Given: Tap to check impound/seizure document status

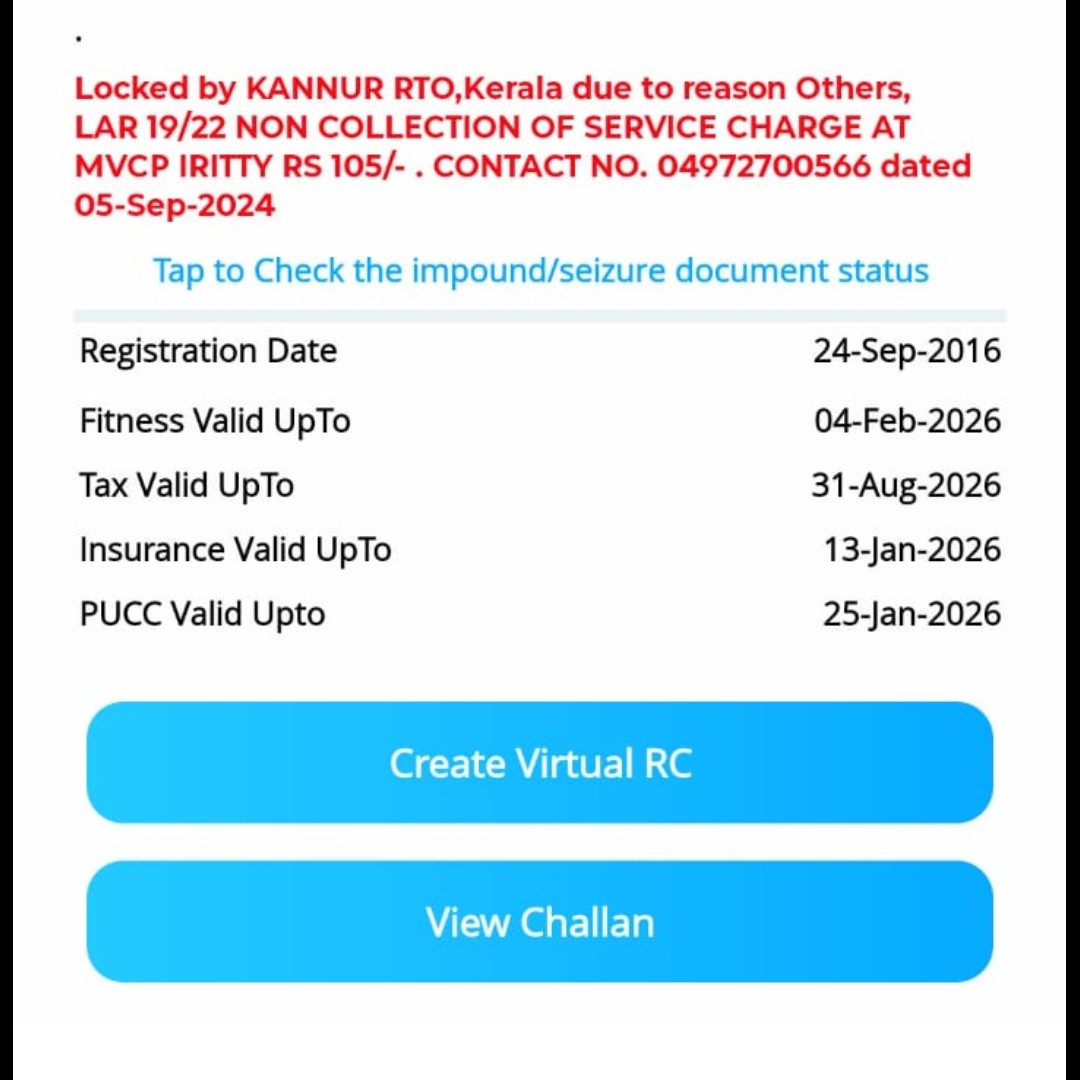Looking at the screenshot, I should point(540,271).
